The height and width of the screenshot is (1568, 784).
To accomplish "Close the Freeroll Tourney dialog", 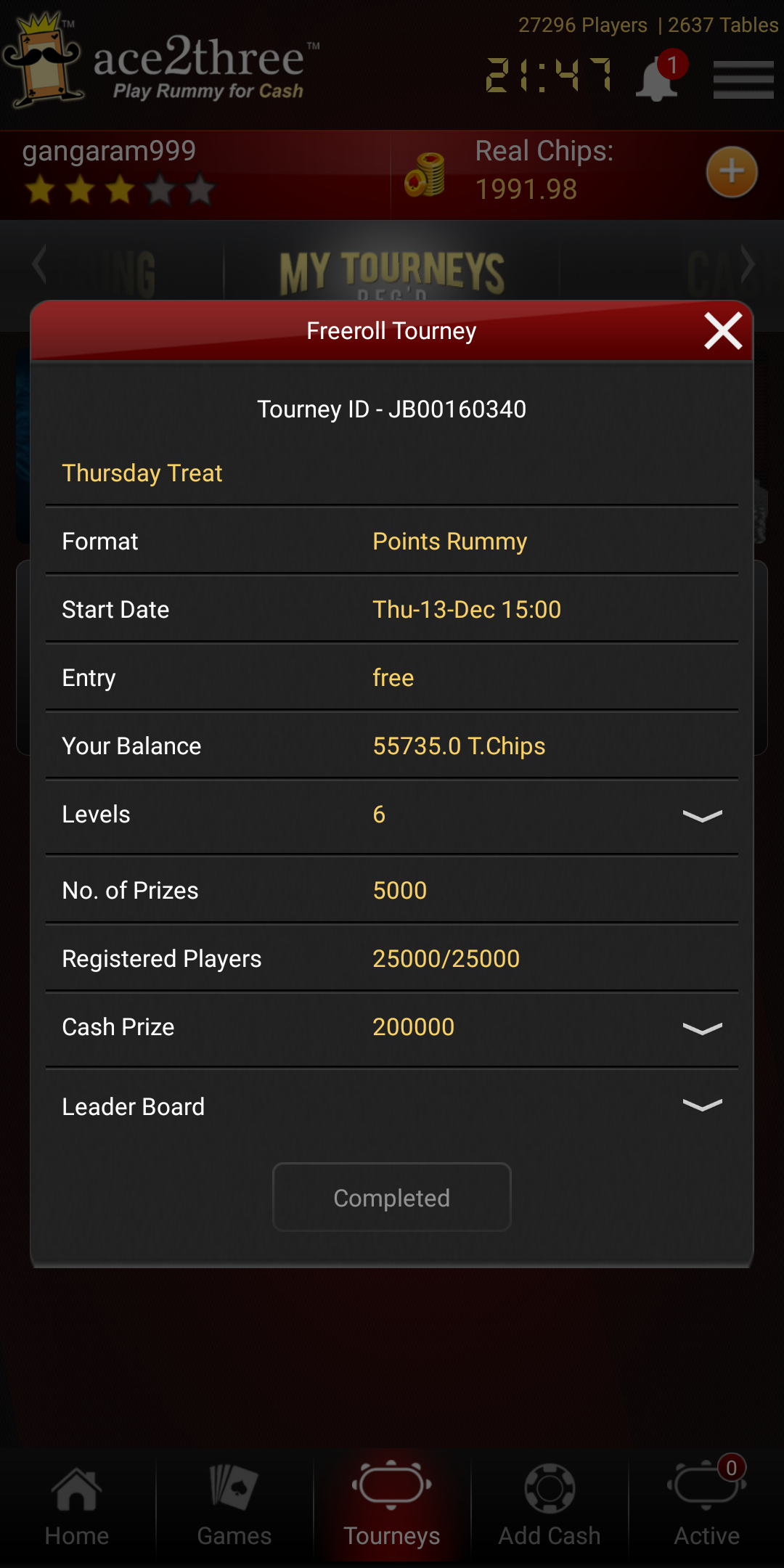I will point(722,331).
